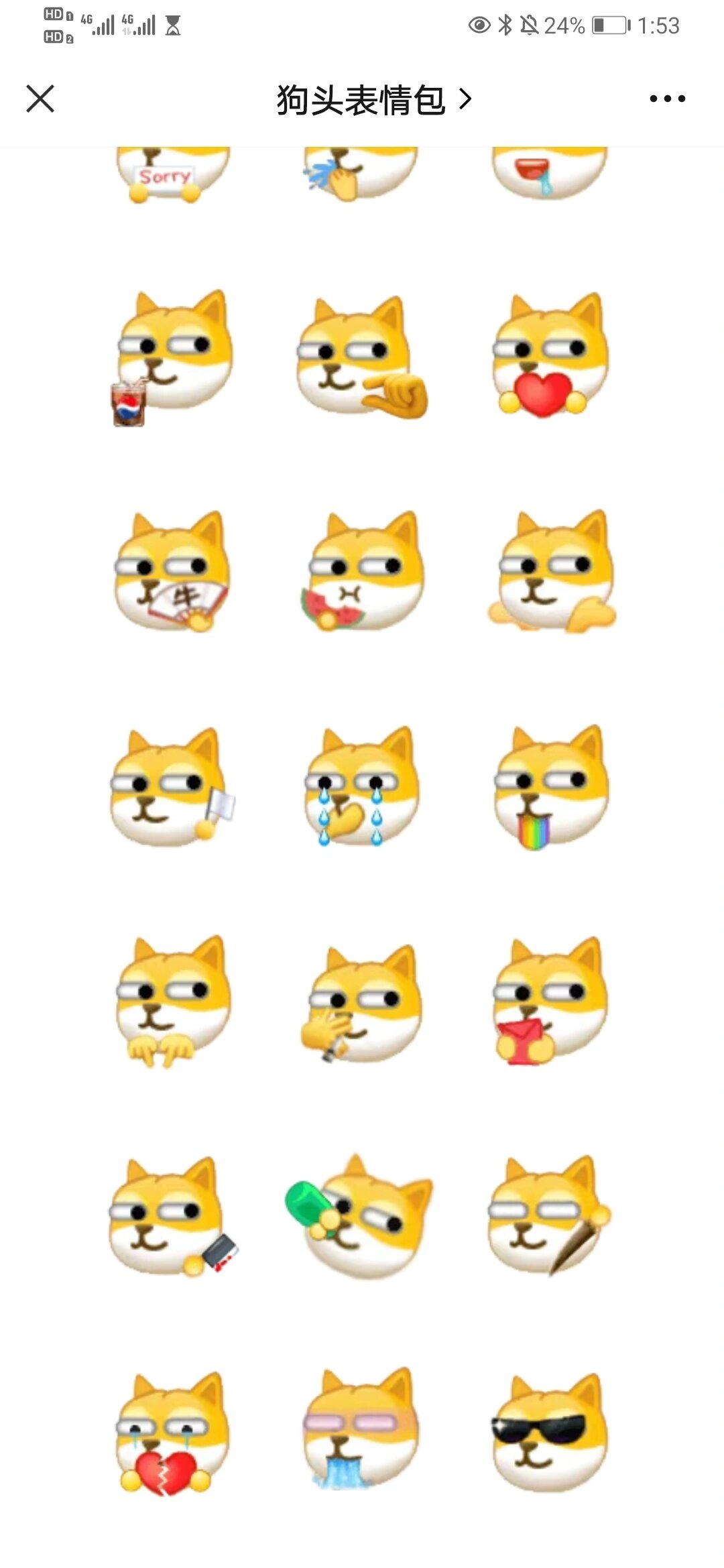Open the 狗头表情包 title link

(x=374, y=100)
